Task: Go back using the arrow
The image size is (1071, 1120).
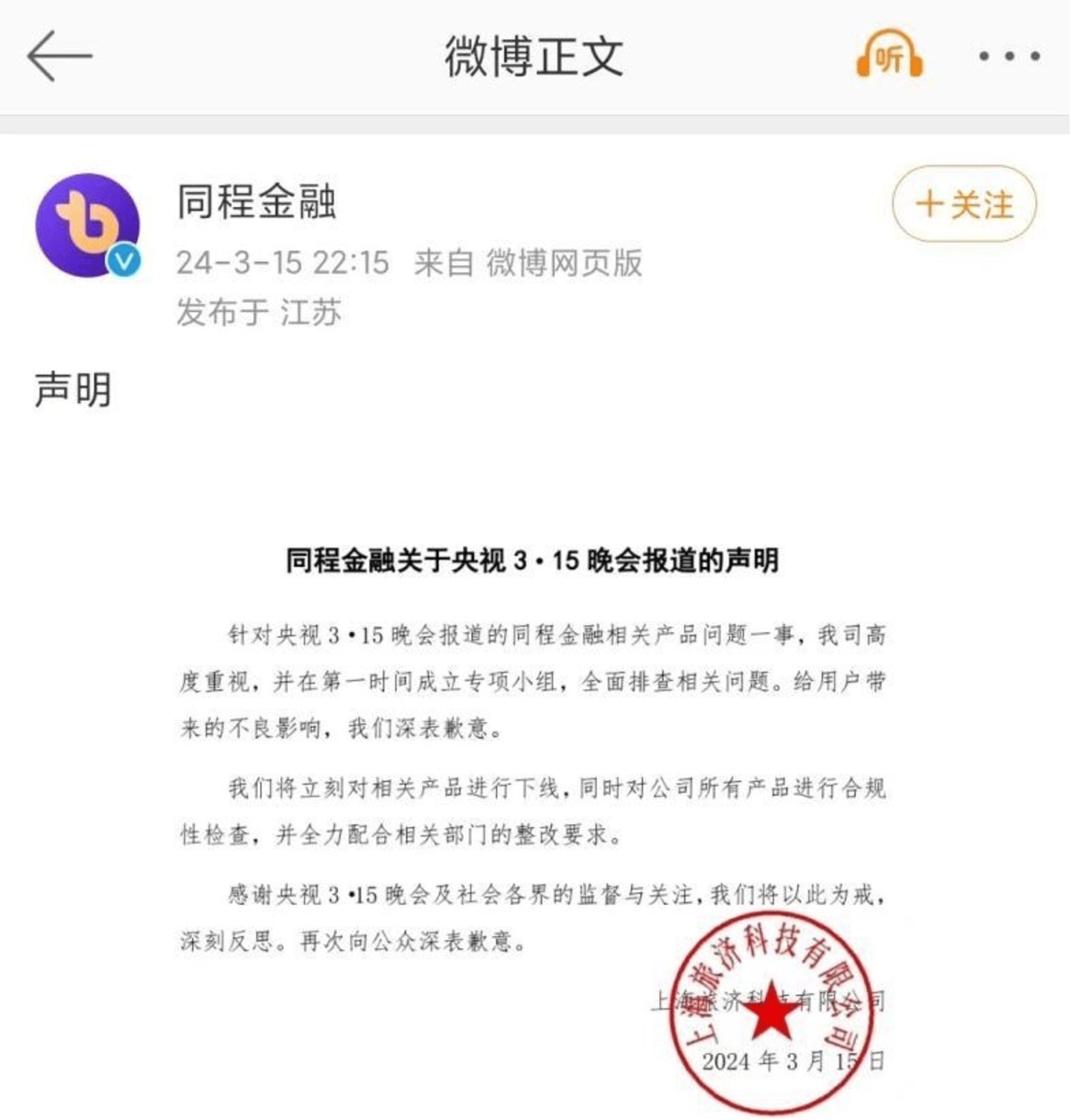Action: click(60, 56)
